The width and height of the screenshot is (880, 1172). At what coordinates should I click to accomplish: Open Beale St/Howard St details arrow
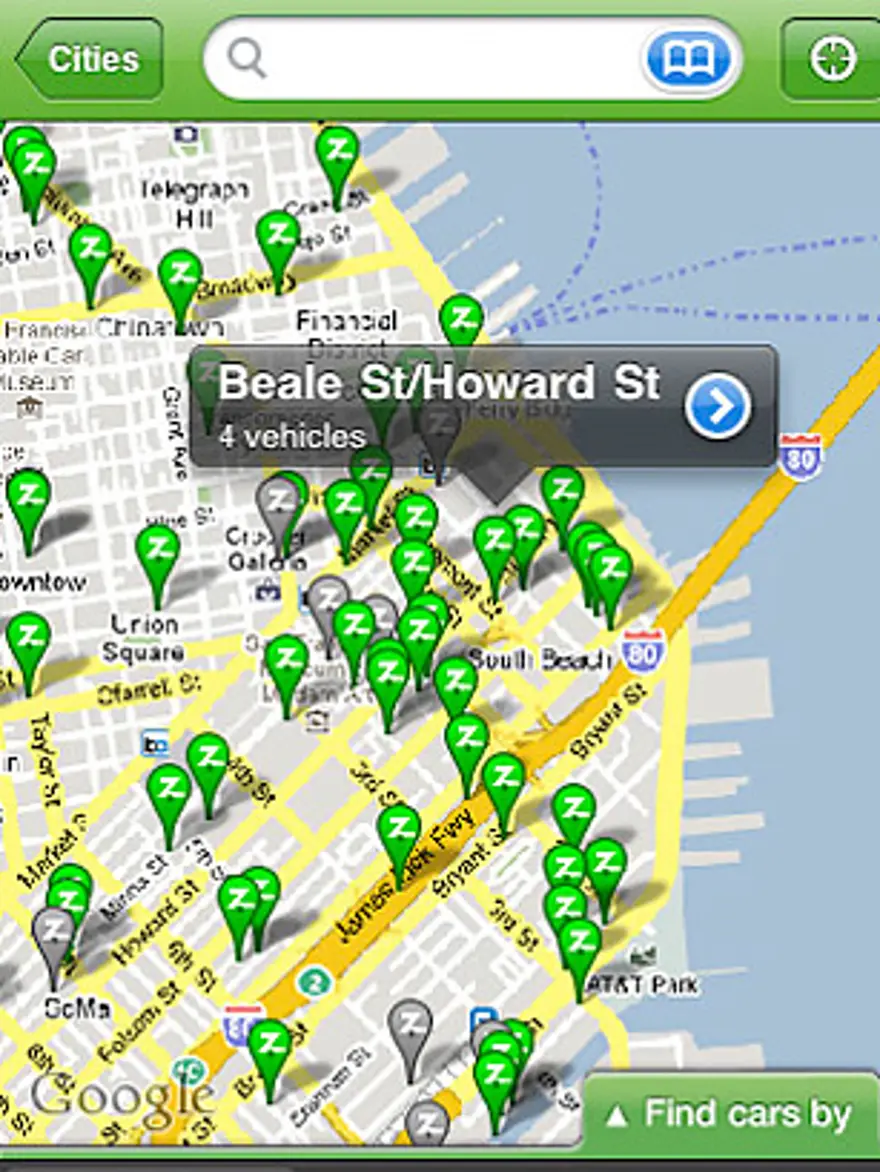[x=718, y=406]
